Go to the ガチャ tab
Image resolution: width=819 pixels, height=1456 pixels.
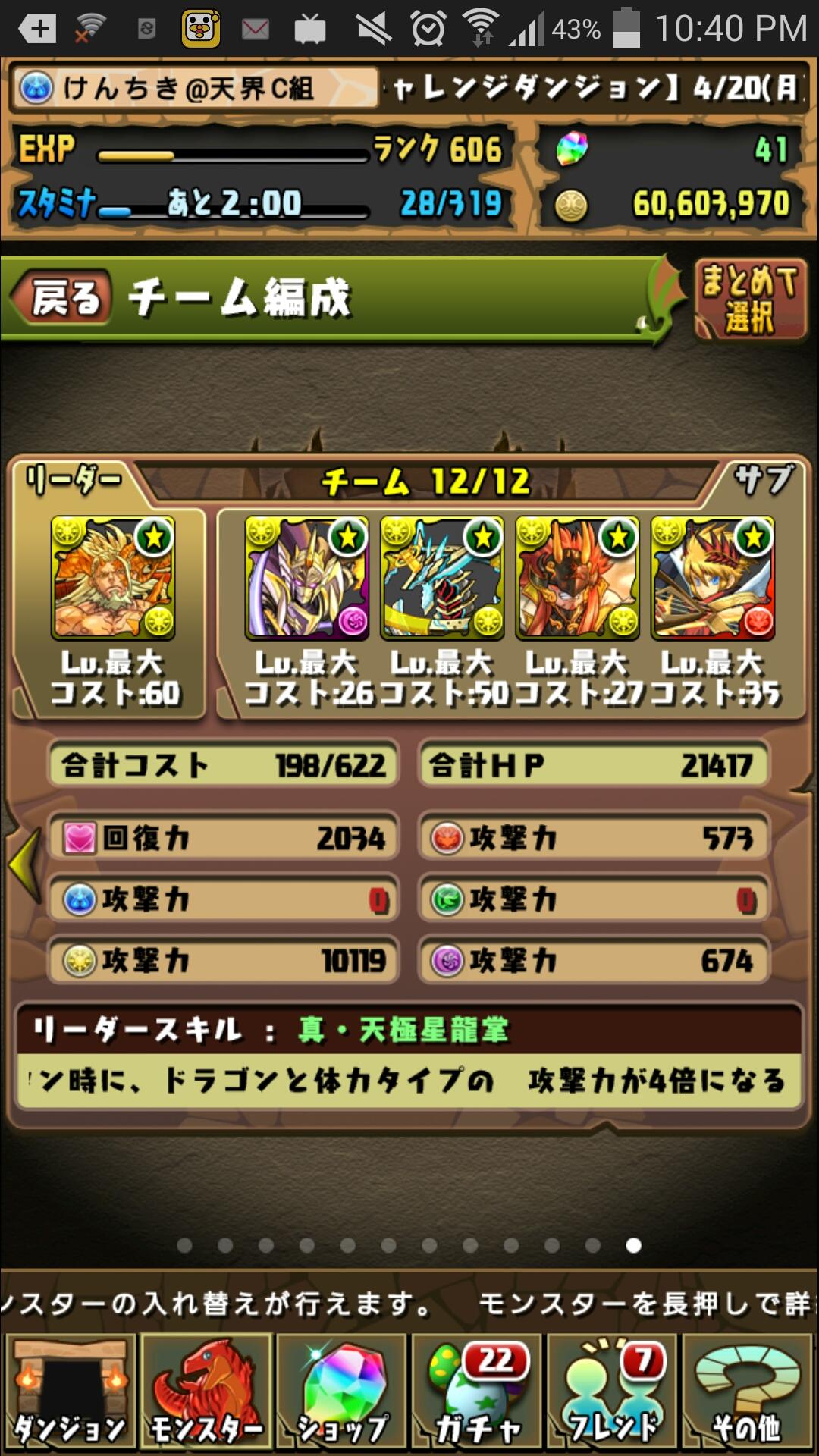(476, 1394)
